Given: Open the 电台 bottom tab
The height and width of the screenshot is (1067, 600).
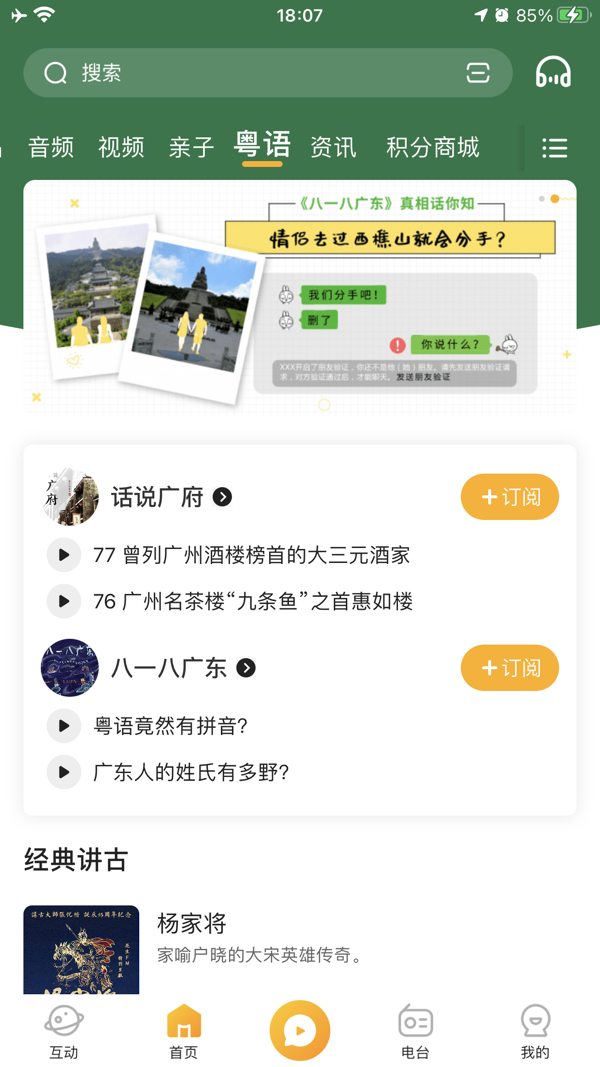Looking at the screenshot, I should (415, 1031).
